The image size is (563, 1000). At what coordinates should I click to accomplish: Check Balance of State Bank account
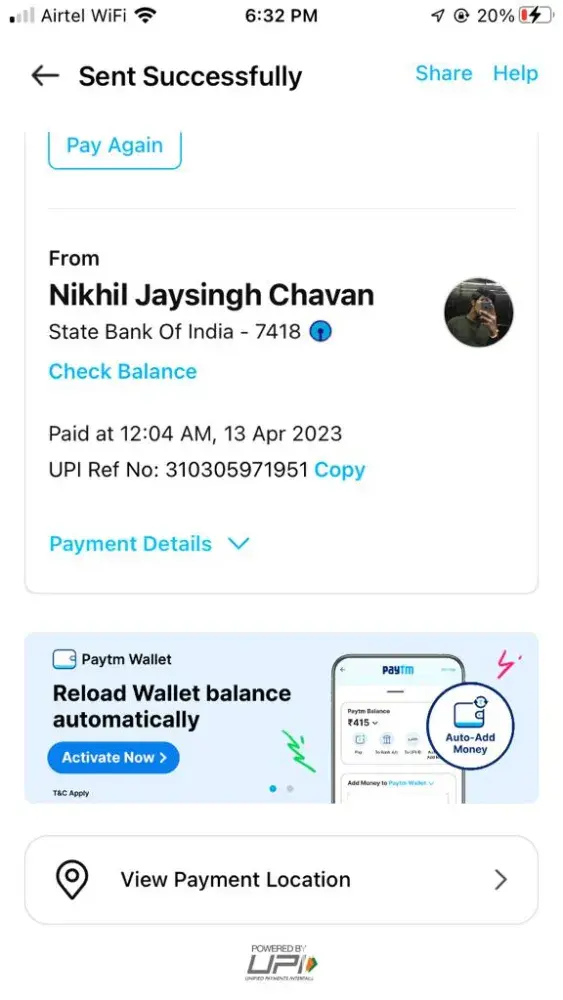pyautogui.click(x=123, y=371)
